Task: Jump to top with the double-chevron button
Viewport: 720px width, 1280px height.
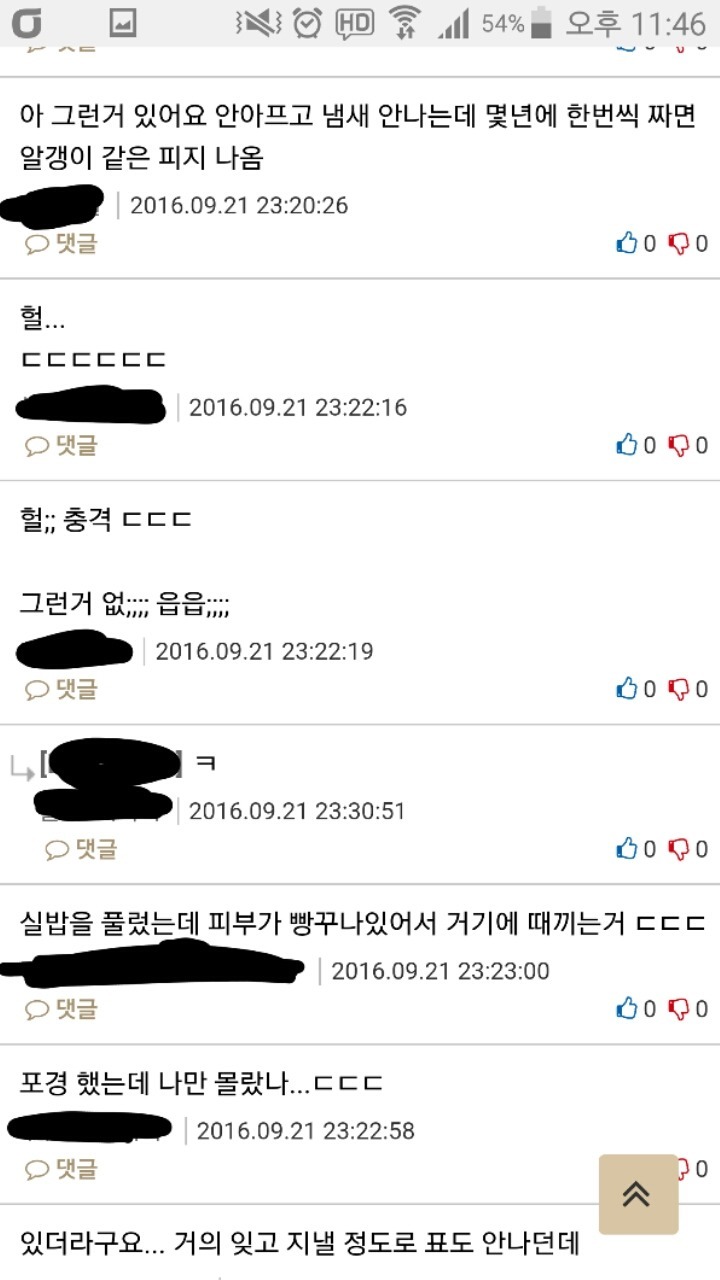Action: pyautogui.click(x=638, y=1194)
